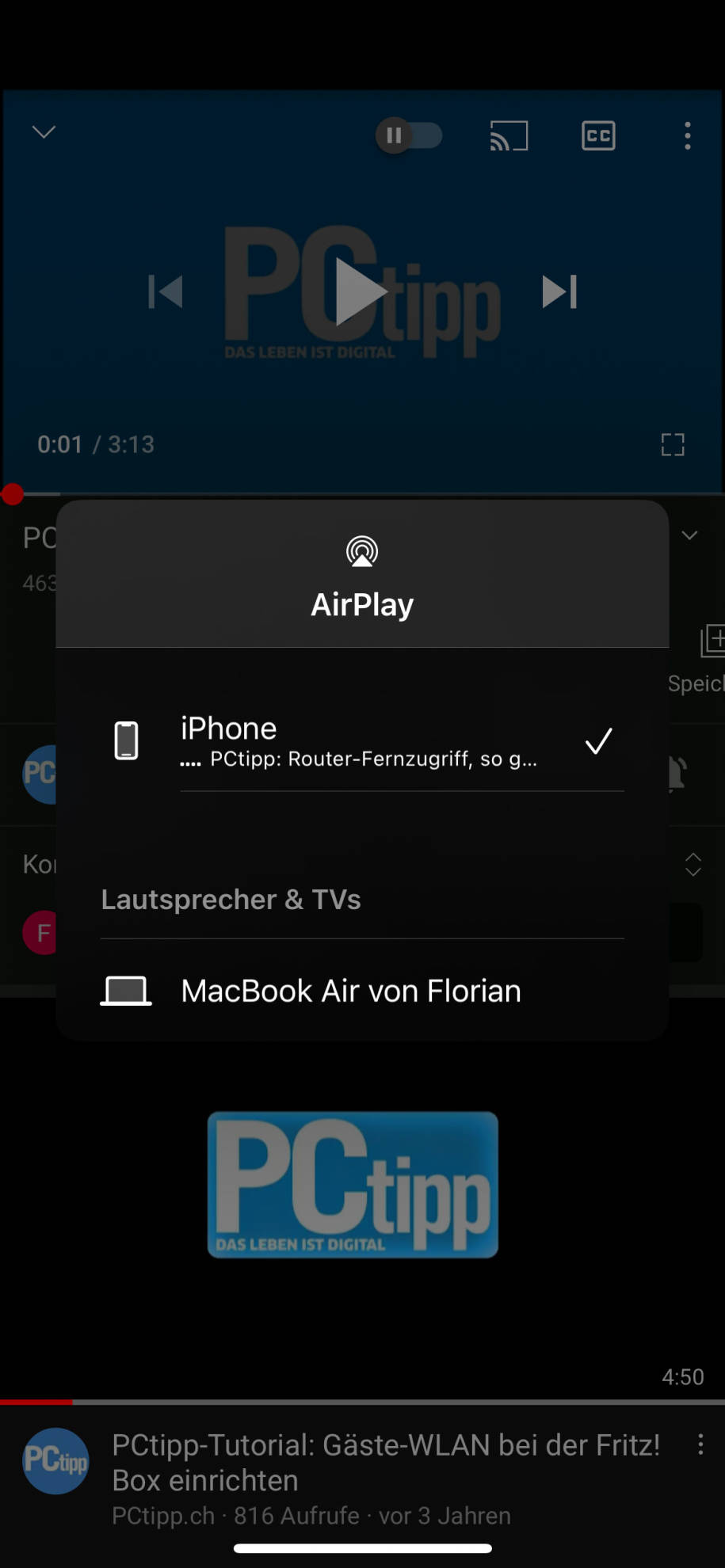Open the cast icon
This screenshot has width=725, height=1568.
(x=509, y=135)
